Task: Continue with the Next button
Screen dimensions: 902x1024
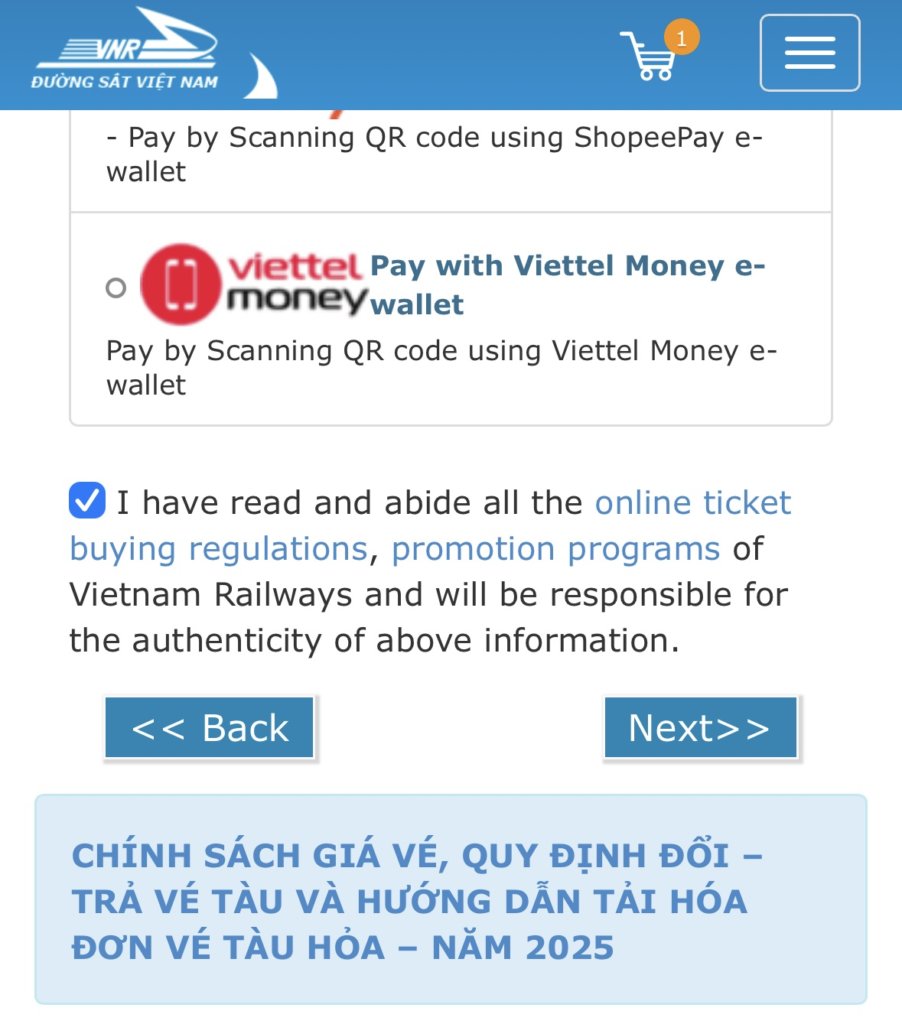Action: point(700,728)
